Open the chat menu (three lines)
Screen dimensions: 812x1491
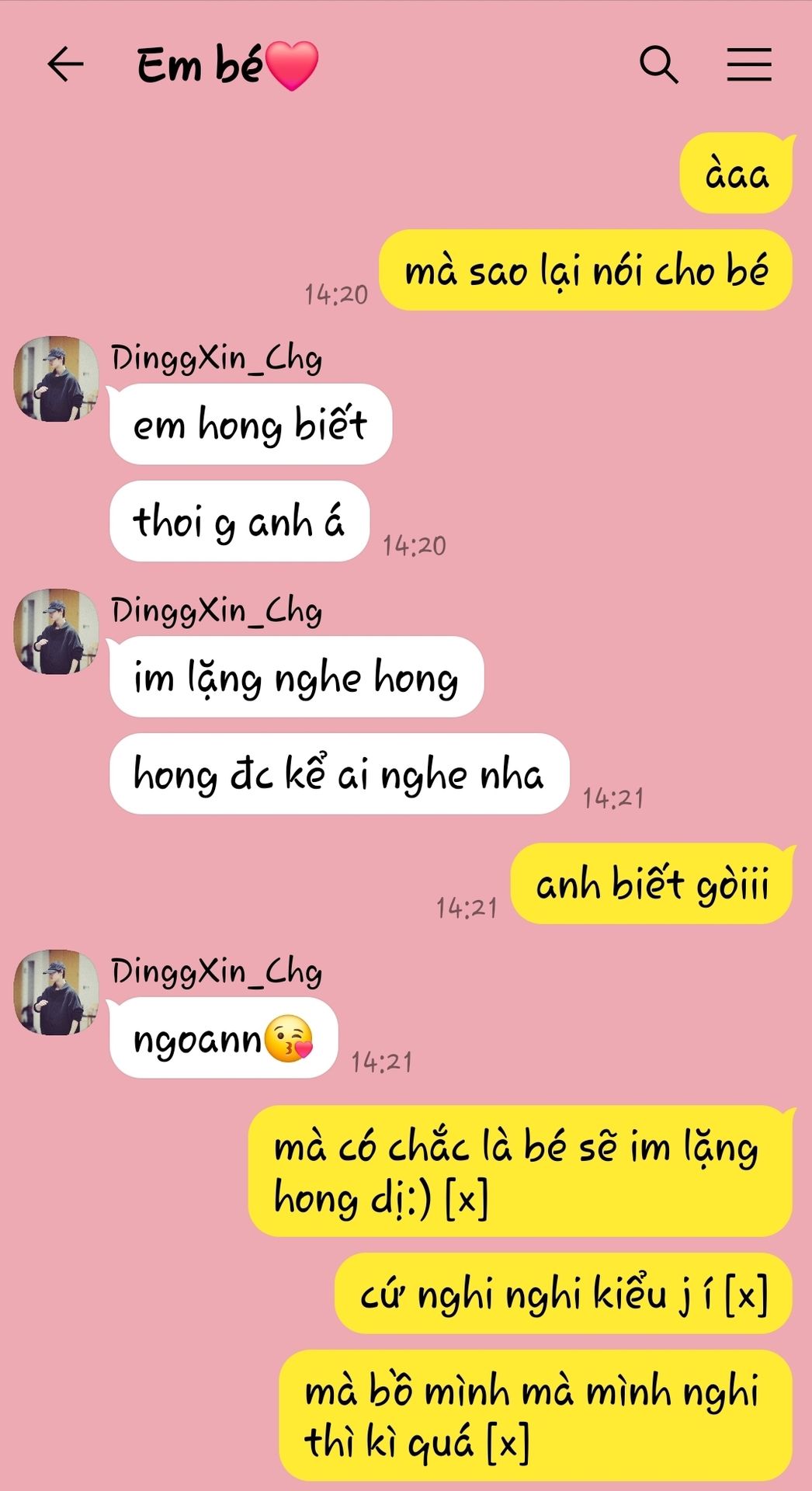click(x=749, y=64)
